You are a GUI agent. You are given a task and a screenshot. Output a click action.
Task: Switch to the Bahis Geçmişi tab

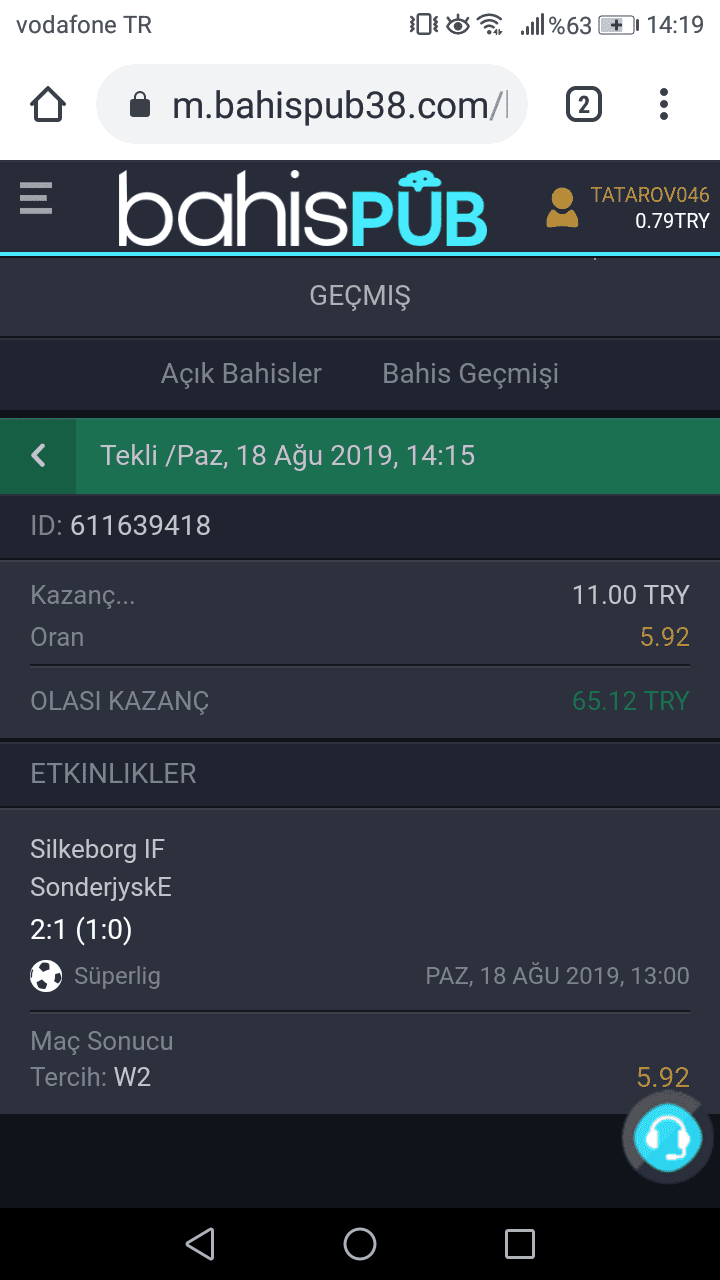click(x=470, y=374)
